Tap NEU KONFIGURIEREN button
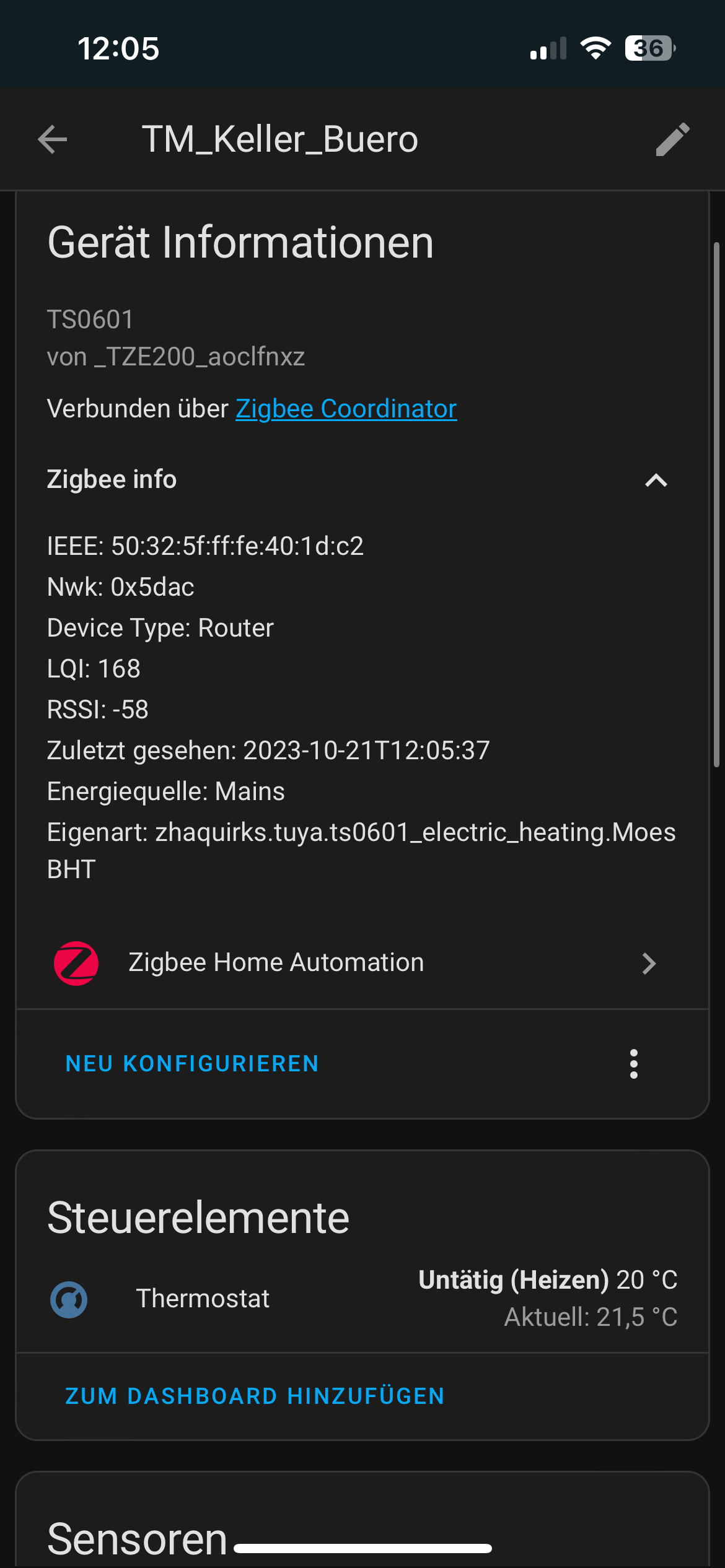725x1568 pixels. [x=192, y=1064]
